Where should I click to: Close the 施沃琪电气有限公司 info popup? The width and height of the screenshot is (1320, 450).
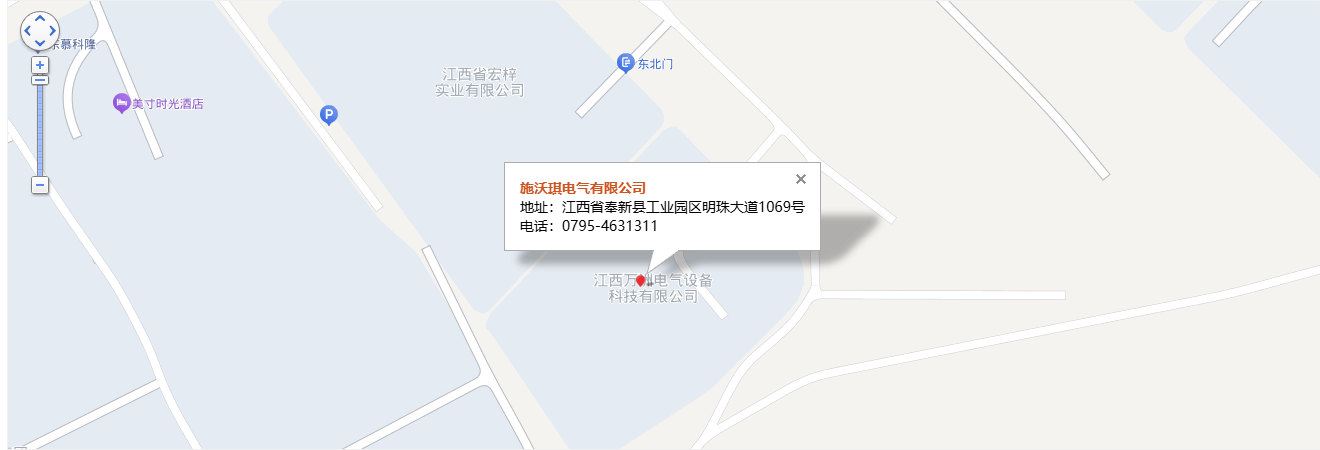pos(800,179)
